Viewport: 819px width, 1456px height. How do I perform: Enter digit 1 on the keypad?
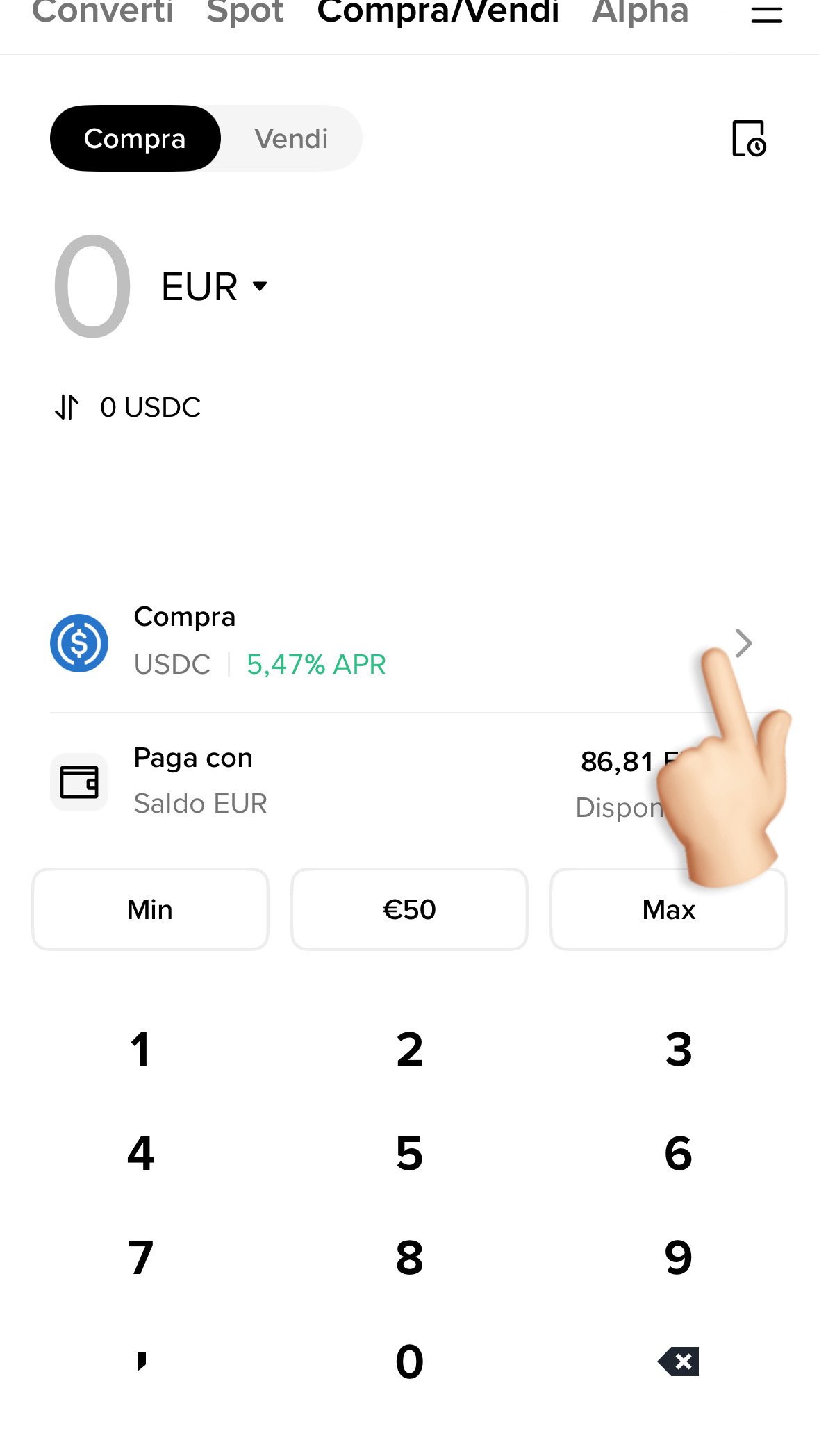tap(140, 1049)
